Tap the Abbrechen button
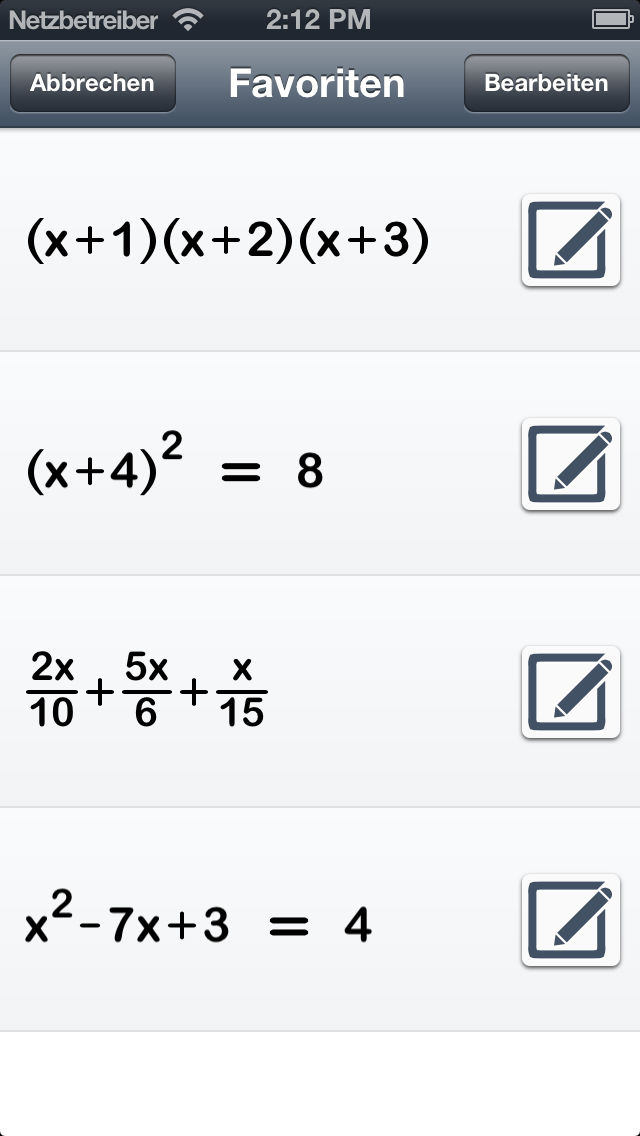This screenshot has width=640, height=1136. click(93, 83)
